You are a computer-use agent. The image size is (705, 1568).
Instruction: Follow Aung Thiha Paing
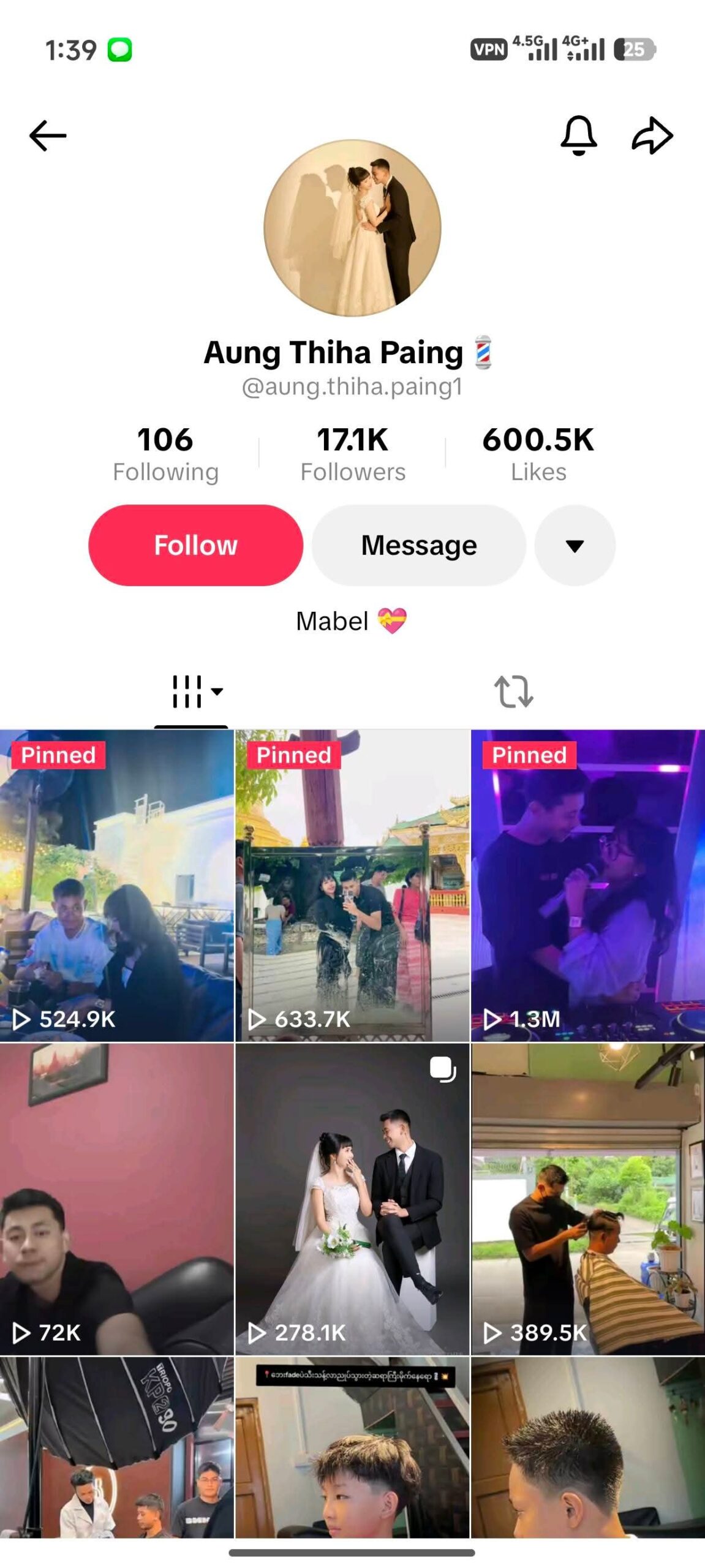pyautogui.click(x=195, y=545)
